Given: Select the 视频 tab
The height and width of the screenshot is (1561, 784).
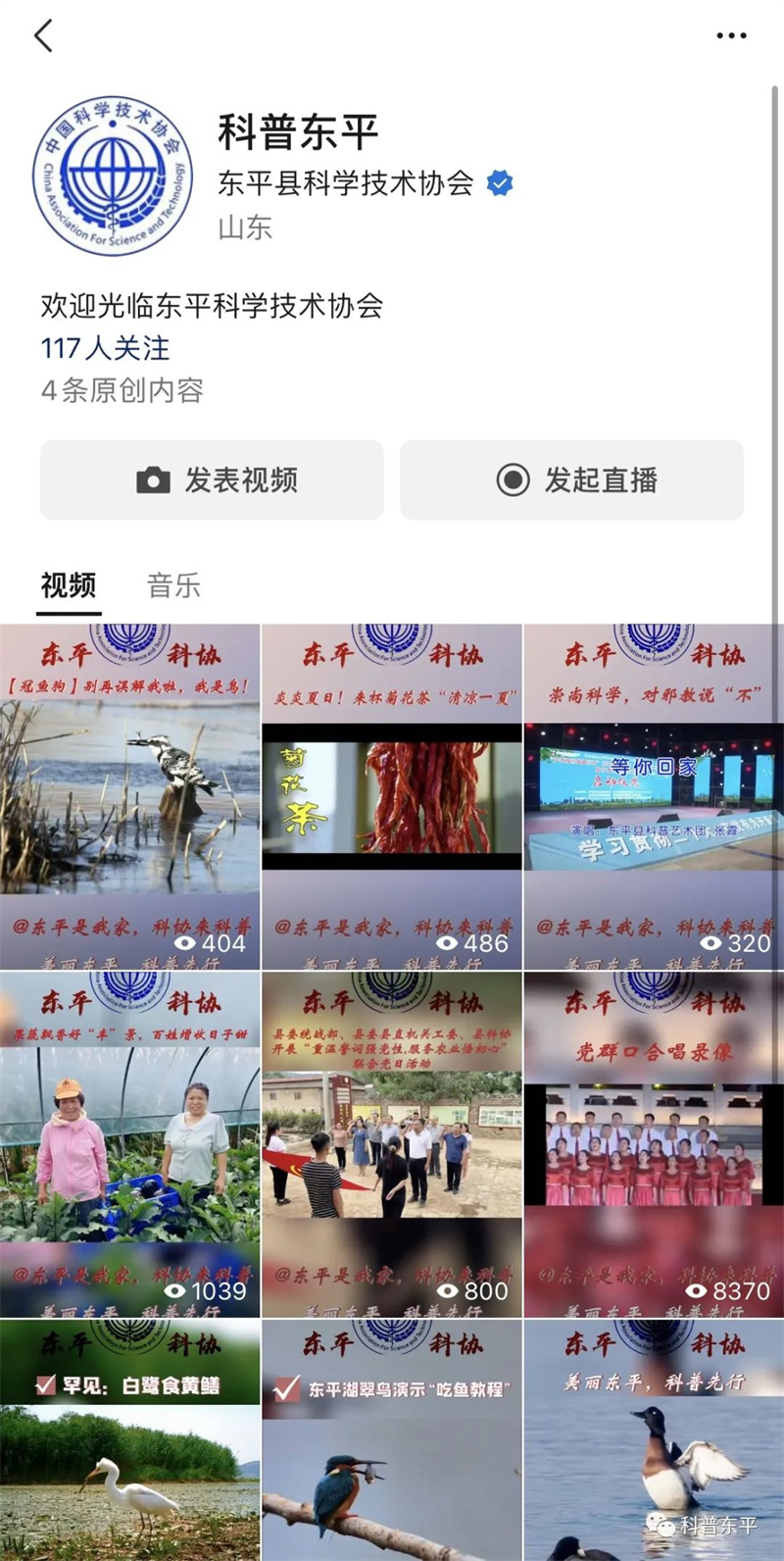Looking at the screenshot, I should click(69, 585).
